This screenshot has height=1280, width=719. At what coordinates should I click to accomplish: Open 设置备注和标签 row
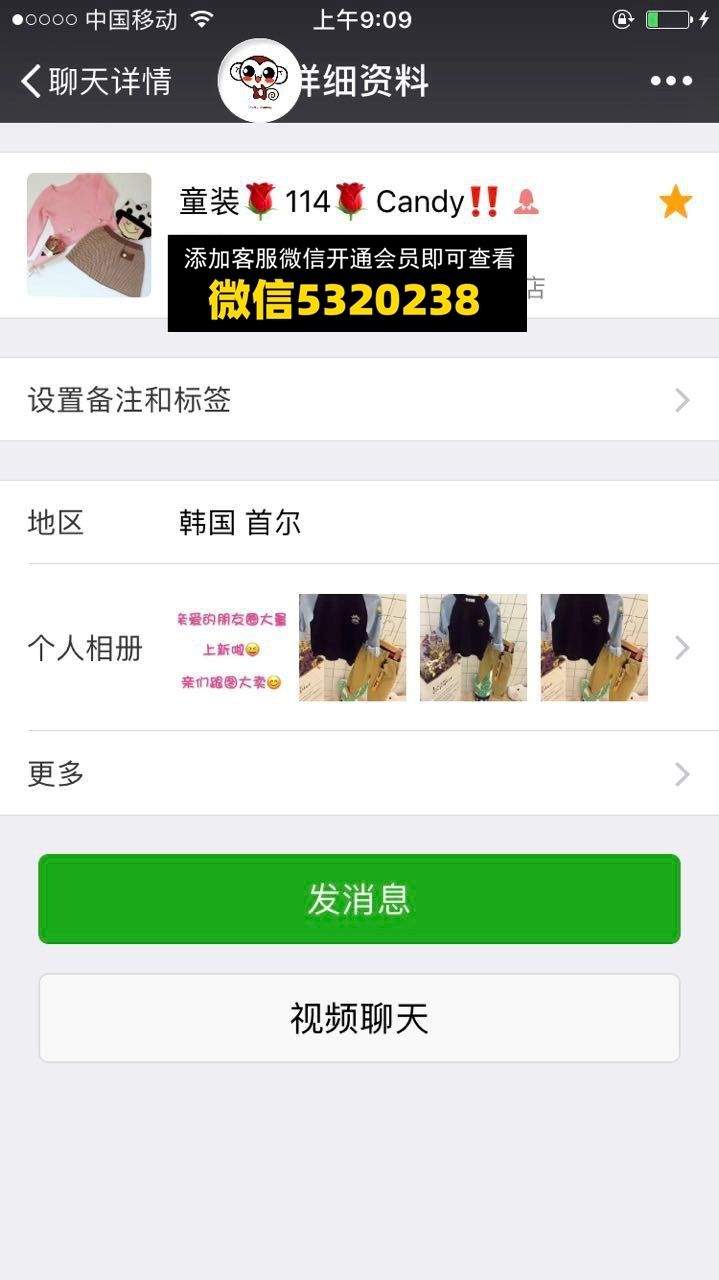tap(359, 400)
